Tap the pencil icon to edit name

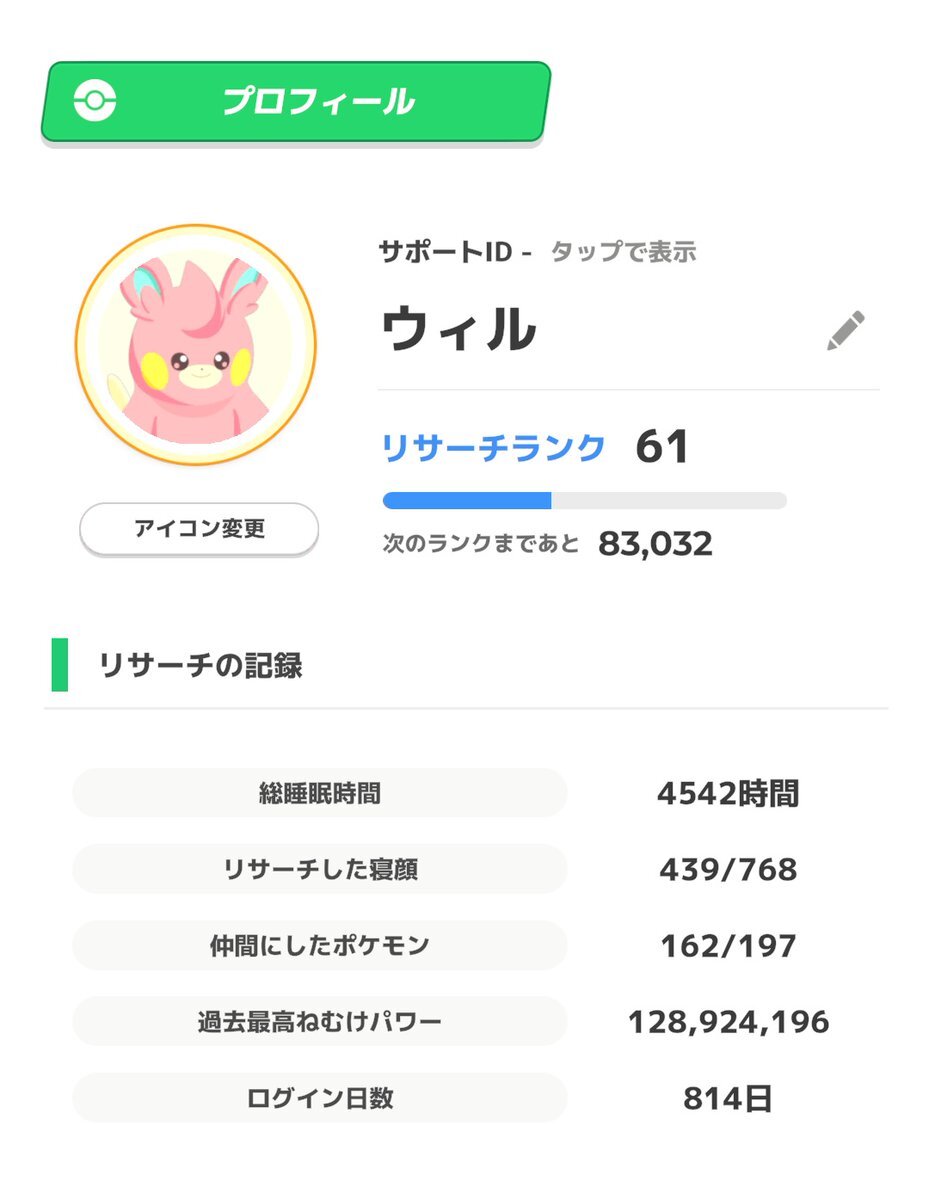[x=846, y=331]
